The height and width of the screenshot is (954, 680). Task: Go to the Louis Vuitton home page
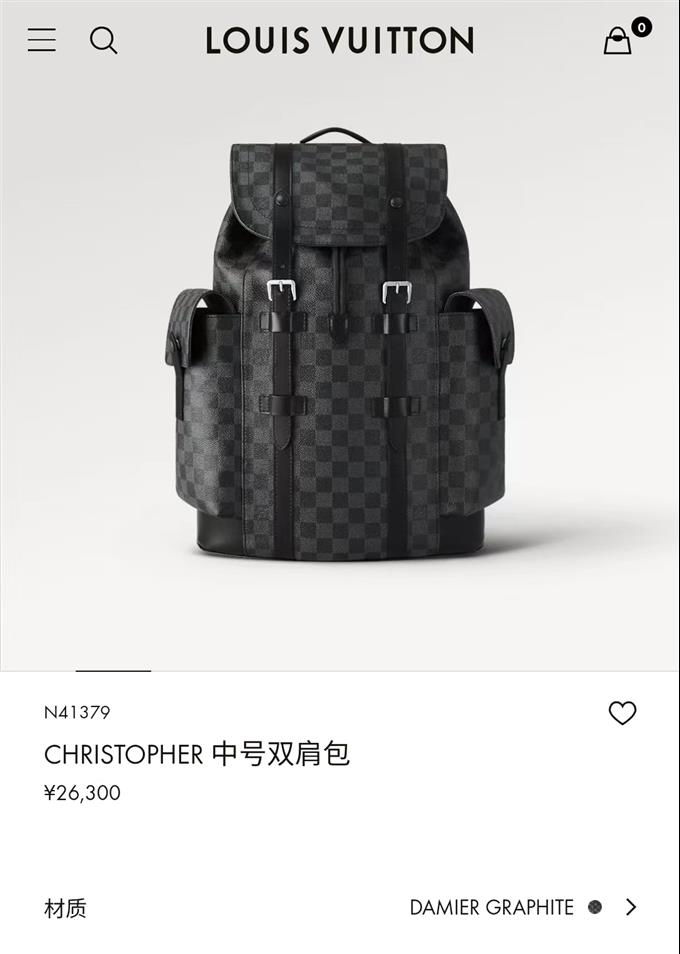[340, 40]
